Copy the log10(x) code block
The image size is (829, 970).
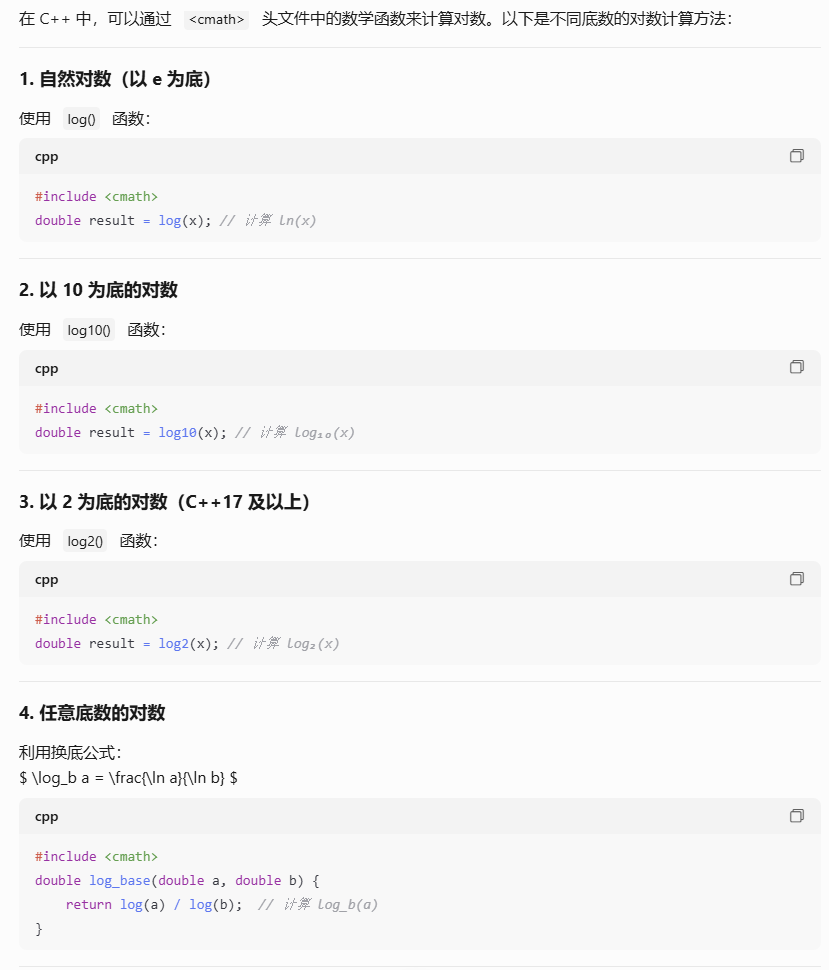[x=796, y=367]
